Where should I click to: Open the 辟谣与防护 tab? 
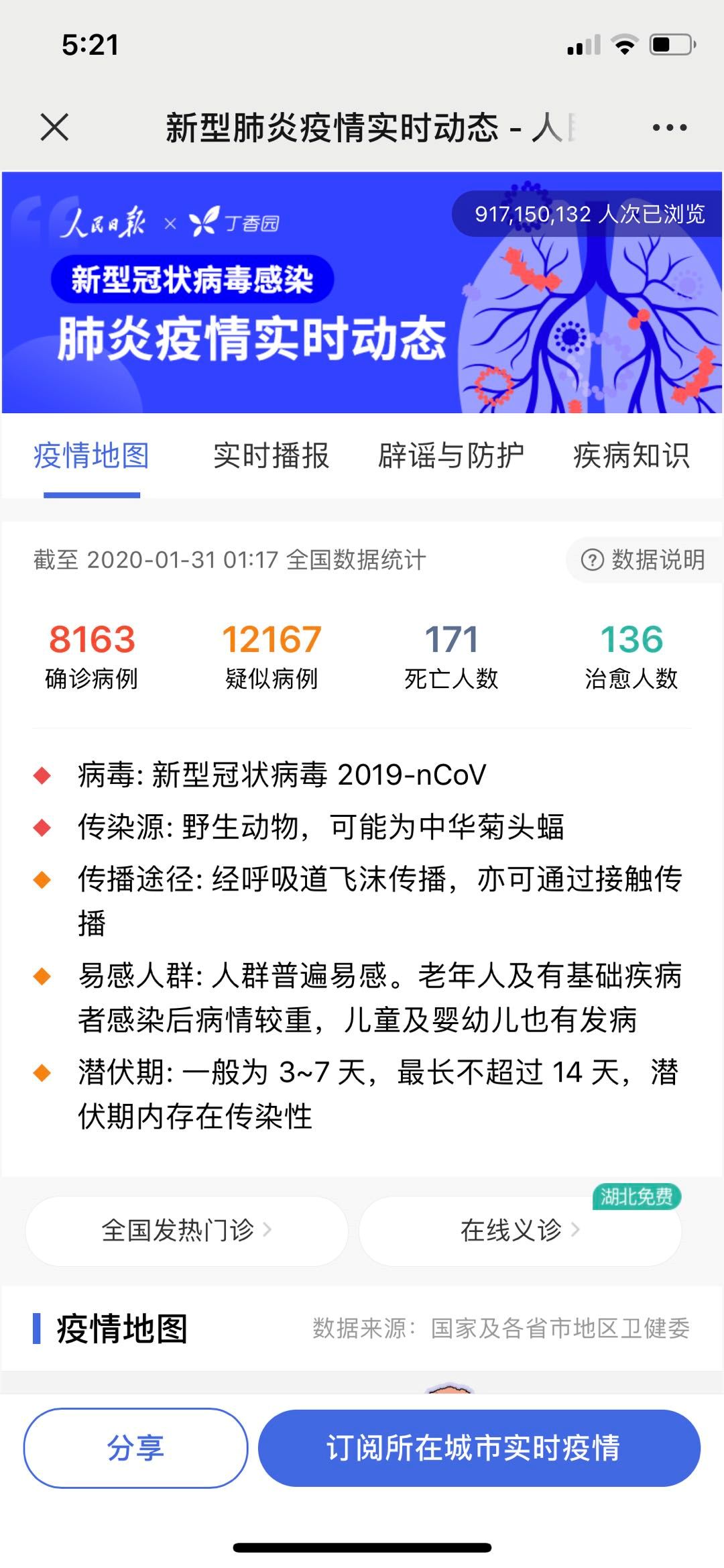point(450,456)
